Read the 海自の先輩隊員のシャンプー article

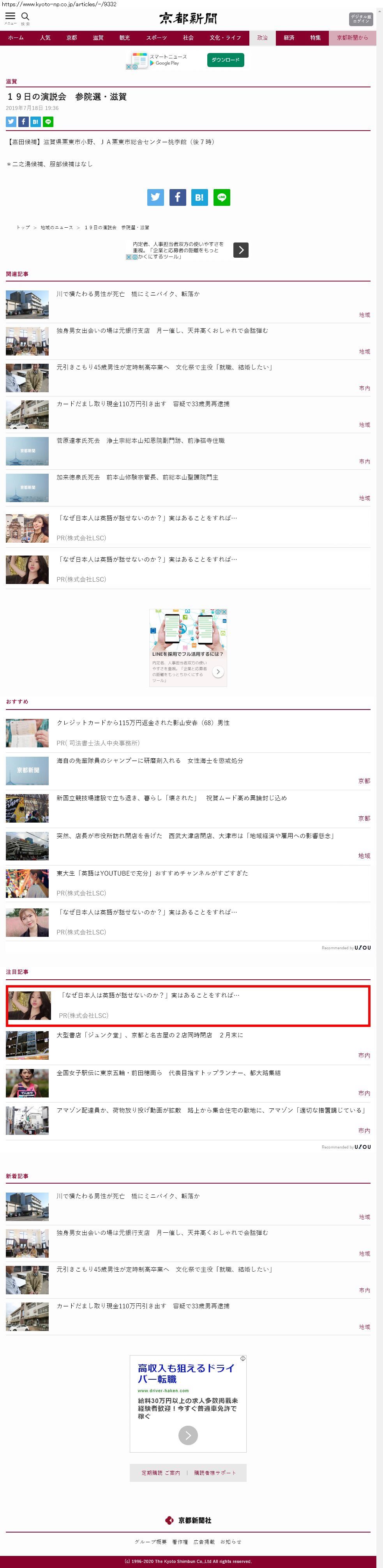pos(150,760)
